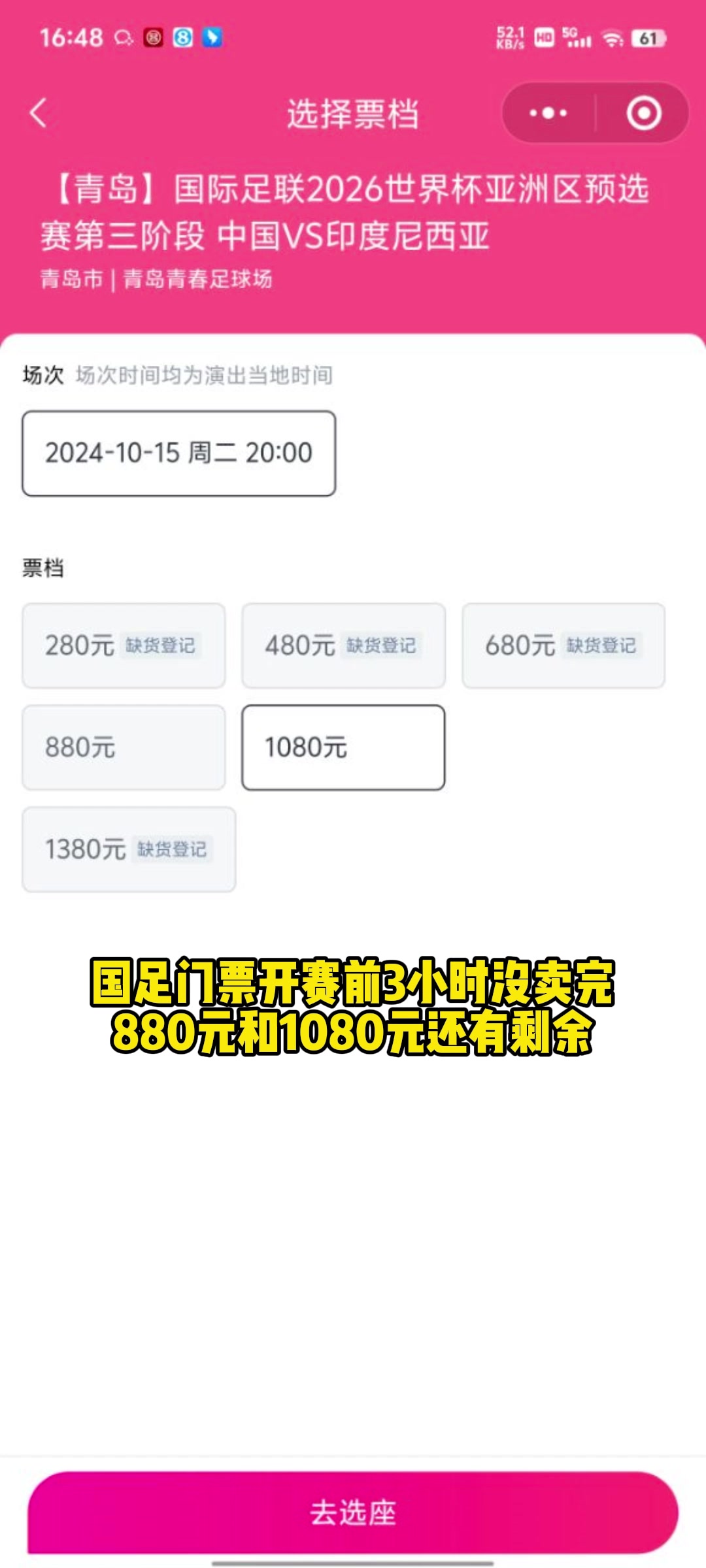Select the 880元 ticket tier
The width and height of the screenshot is (706, 1568).
coord(124,747)
